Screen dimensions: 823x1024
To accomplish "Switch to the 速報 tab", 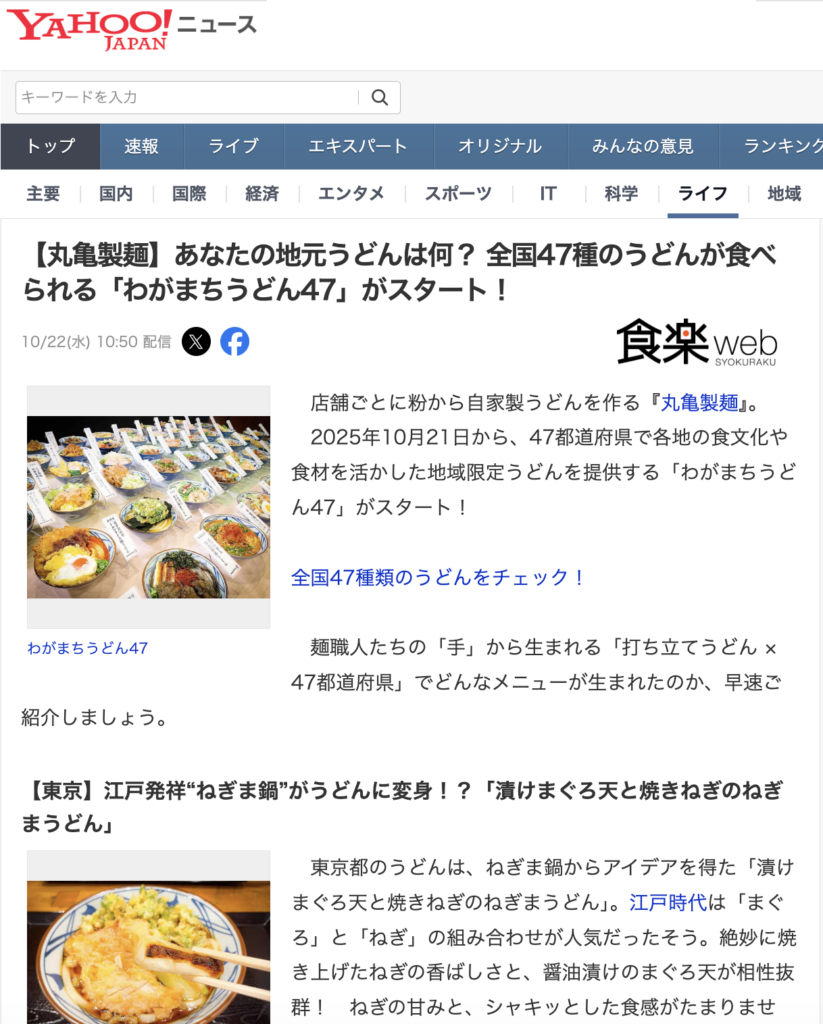I will 141,146.
